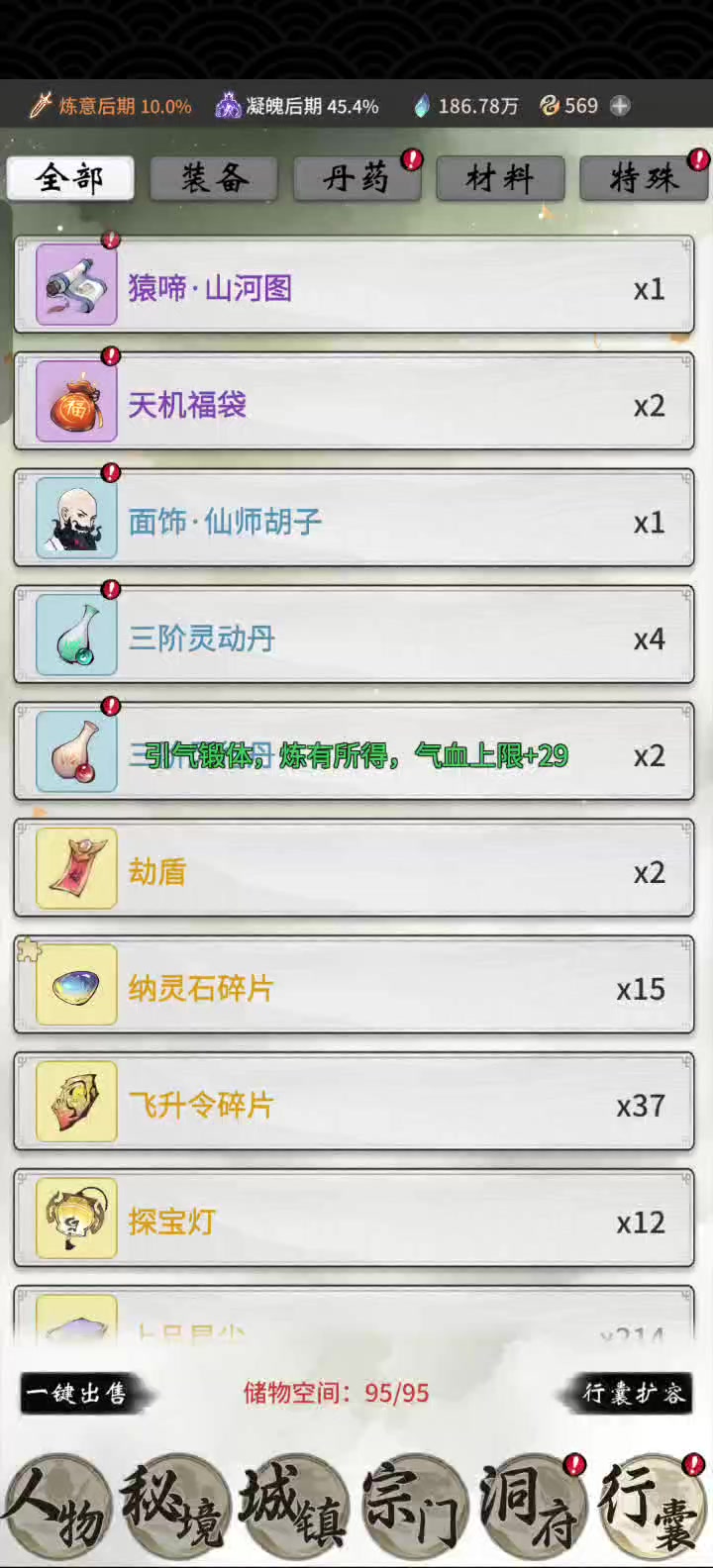Screen dimensions: 713x1568
Task: Tap the plus icon to add currency
Action: pyautogui.click(x=620, y=106)
